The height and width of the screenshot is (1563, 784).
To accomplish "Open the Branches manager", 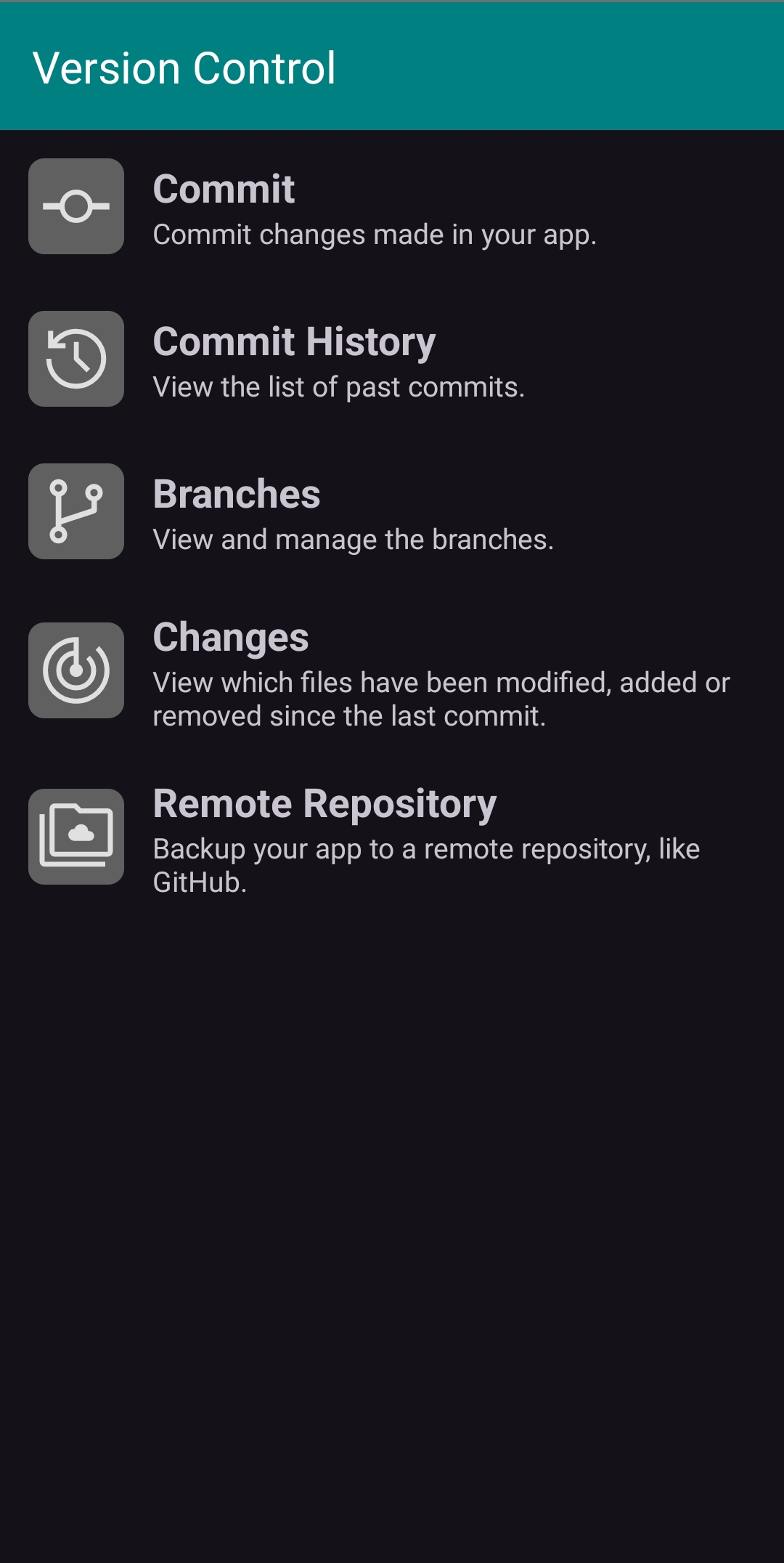I will coord(236,495).
